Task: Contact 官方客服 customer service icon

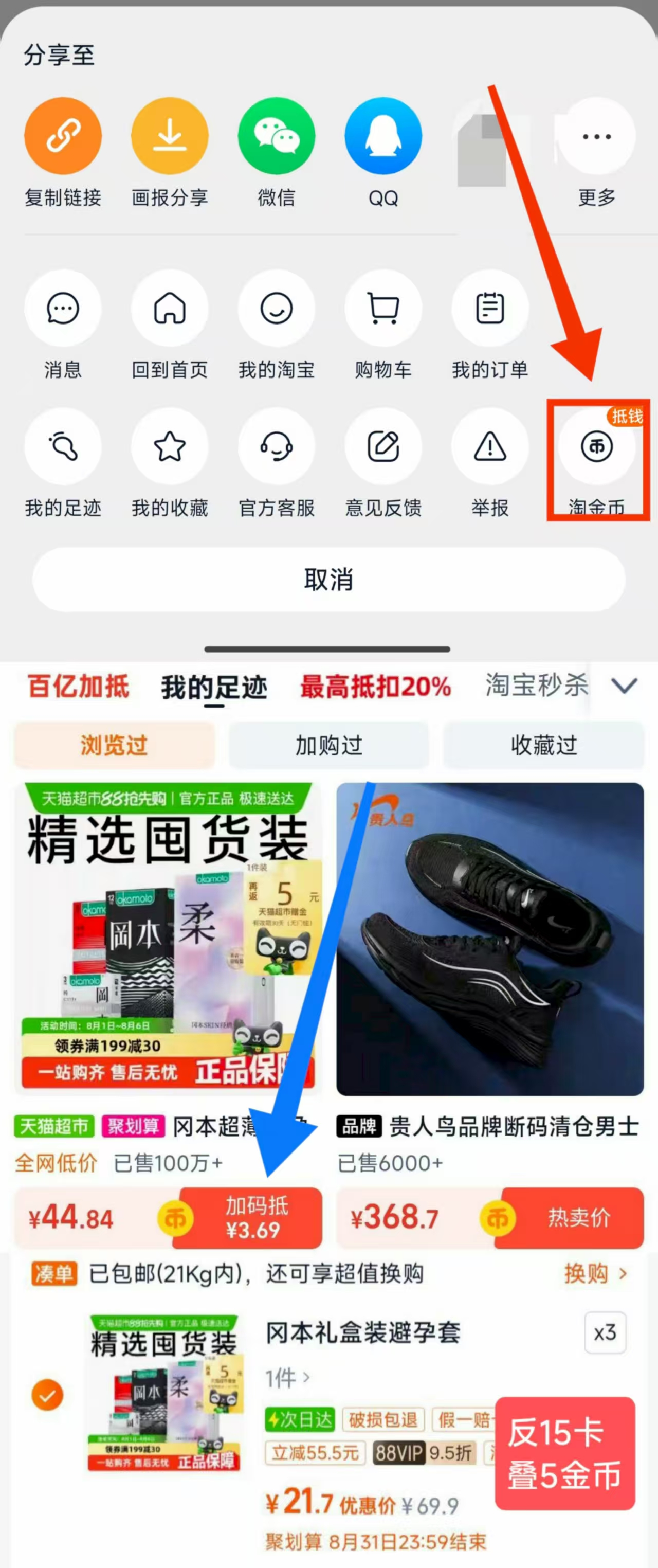Action: click(277, 447)
